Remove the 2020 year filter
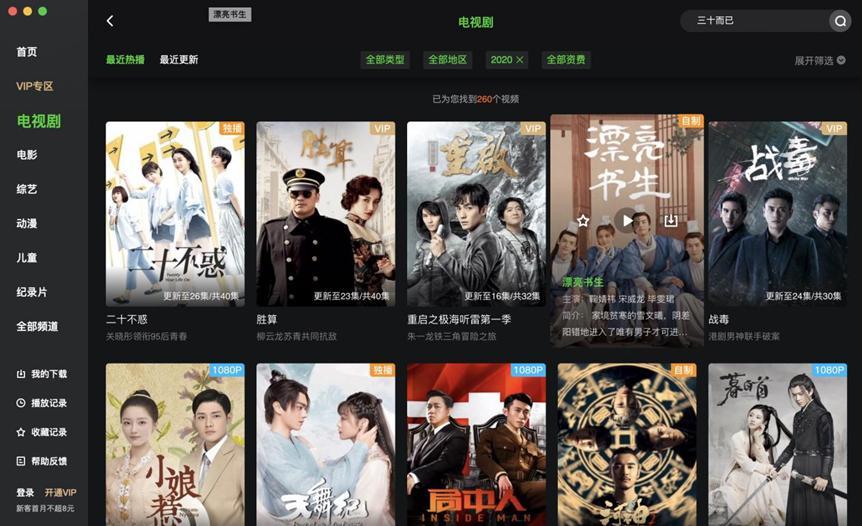The height and width of the screenshot is (526, 862). (x=520, y=60)
